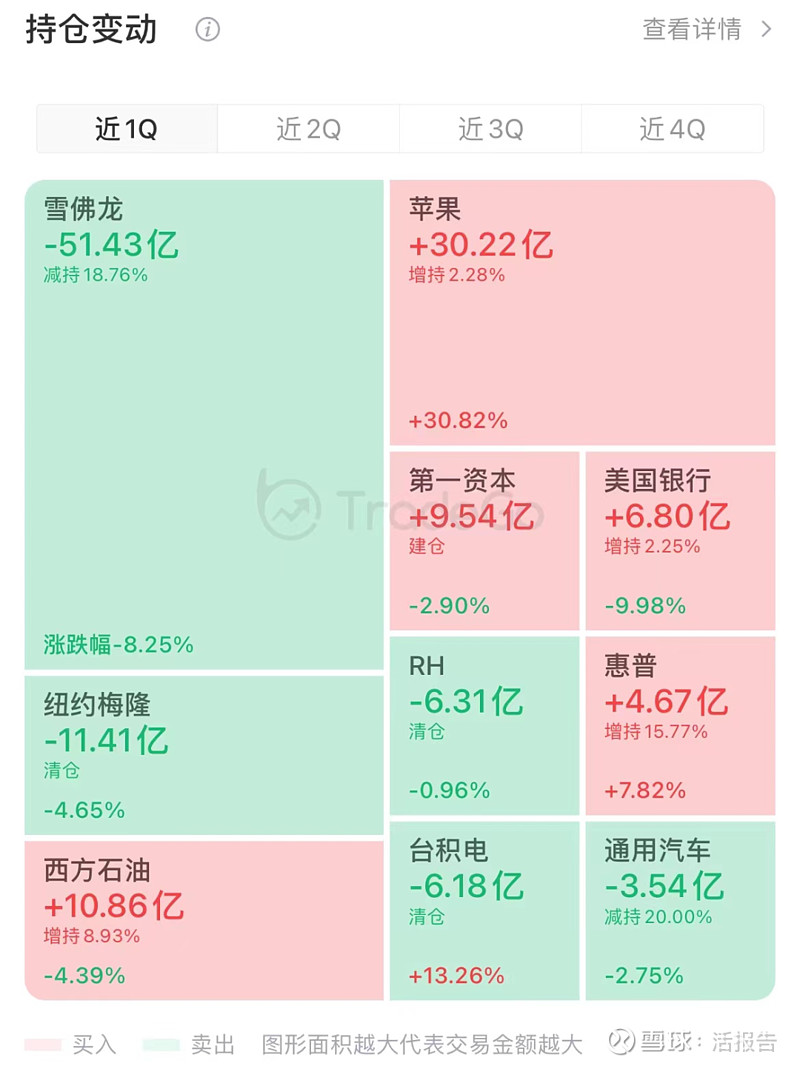Select the 近1Q tab
This screenshot has width=800, height=1066.
point(126,128)
